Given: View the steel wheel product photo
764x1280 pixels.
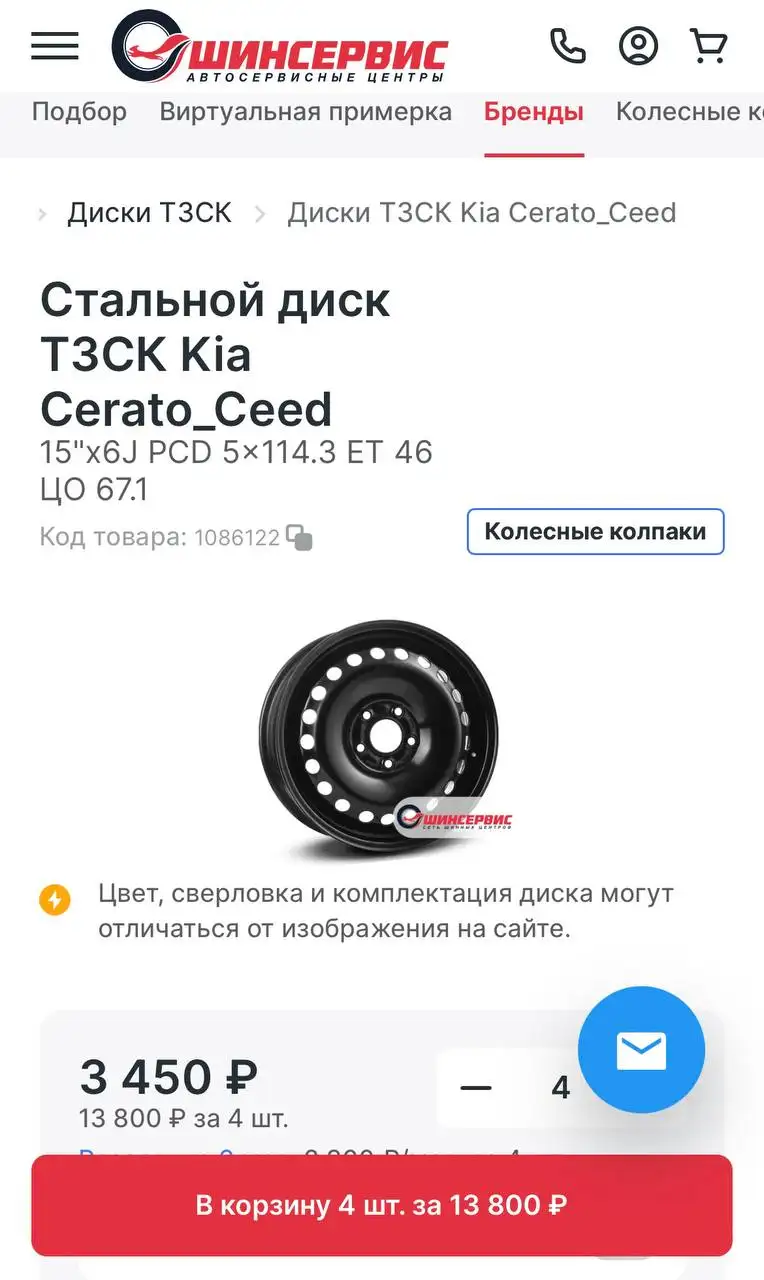Looking at the screenshot, I should [380, 735].
